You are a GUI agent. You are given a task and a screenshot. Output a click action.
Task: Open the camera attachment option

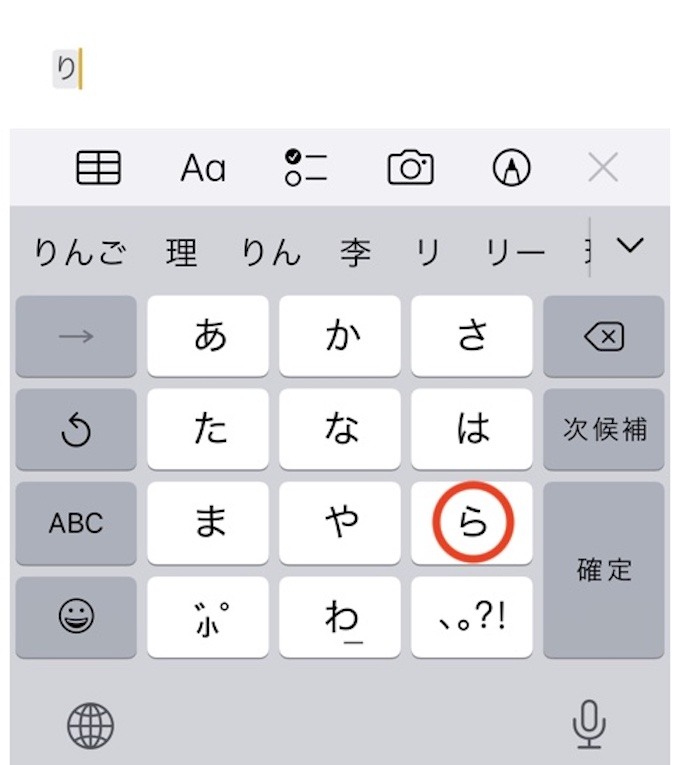[410, 168]
